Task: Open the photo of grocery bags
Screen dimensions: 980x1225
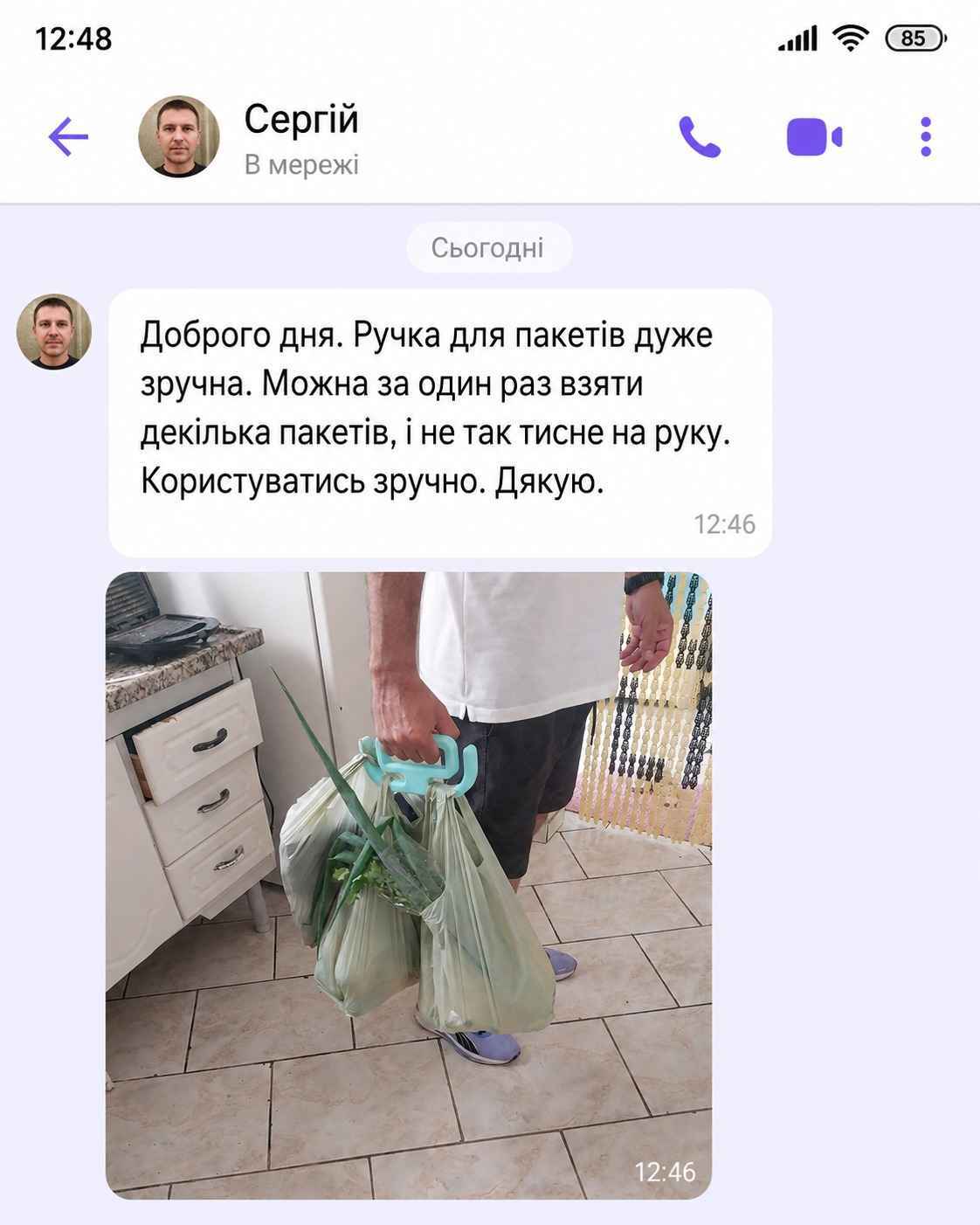Action: (409, 885)
